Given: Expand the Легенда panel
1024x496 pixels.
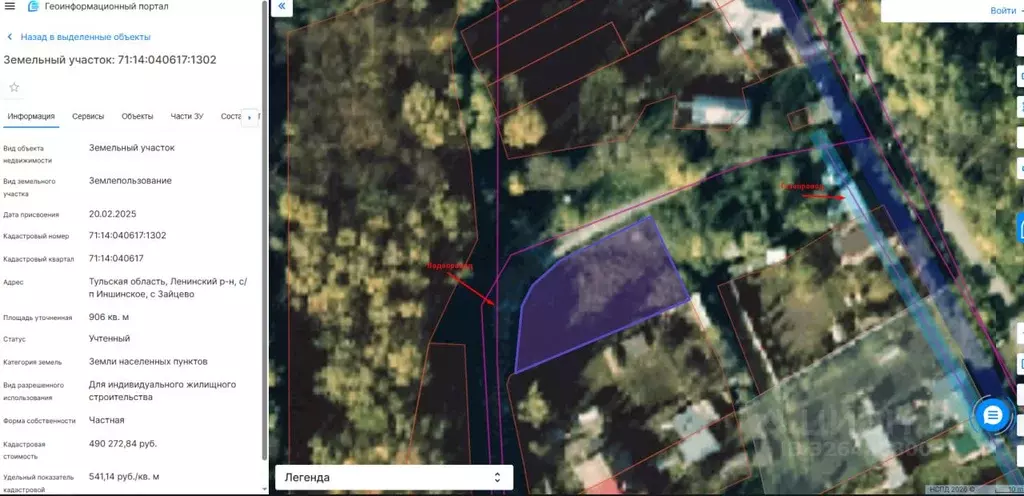Looking at the screenshot, I should [391, 478].
